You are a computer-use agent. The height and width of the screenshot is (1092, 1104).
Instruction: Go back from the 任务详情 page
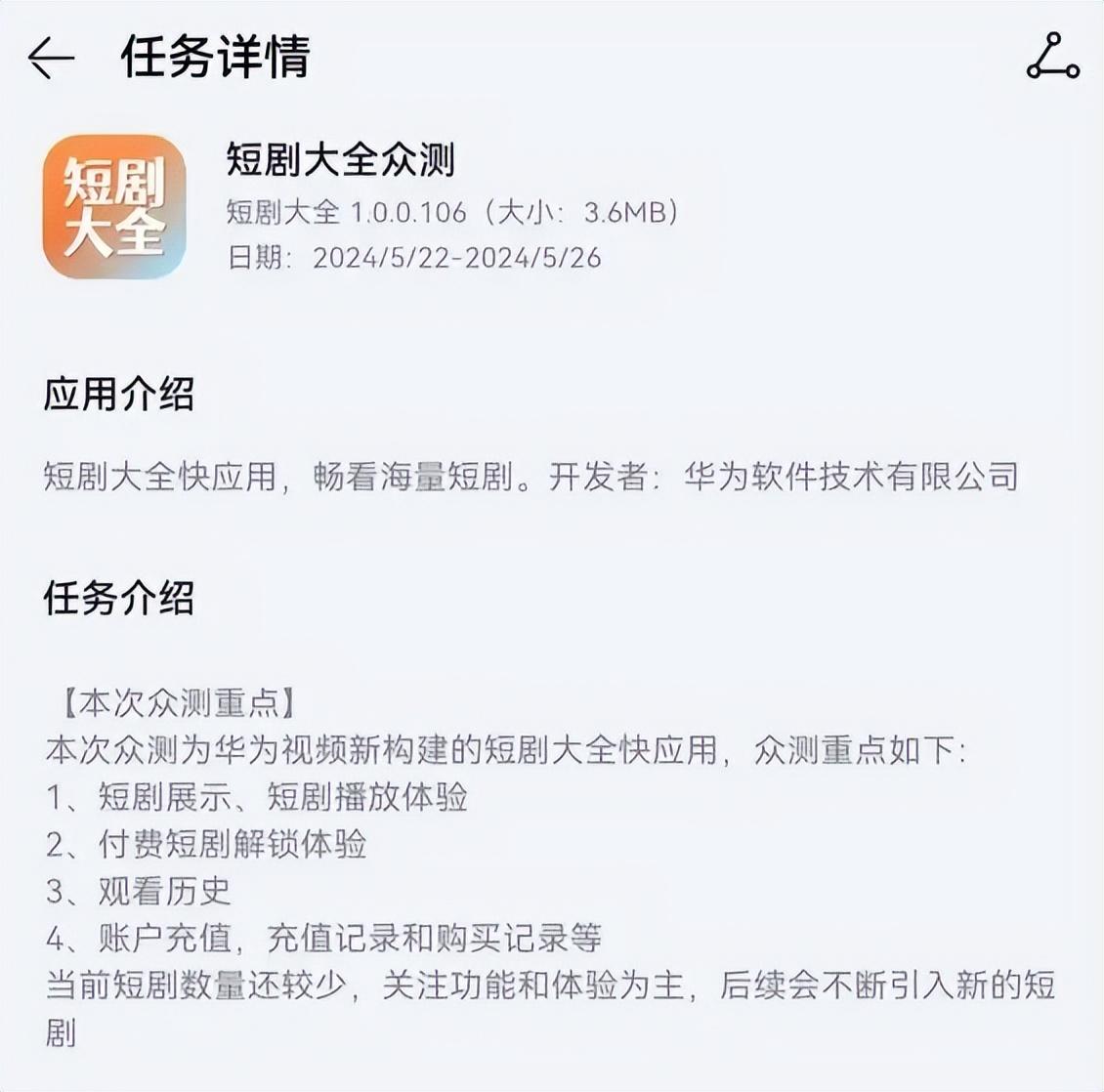[x=51, y=59]
